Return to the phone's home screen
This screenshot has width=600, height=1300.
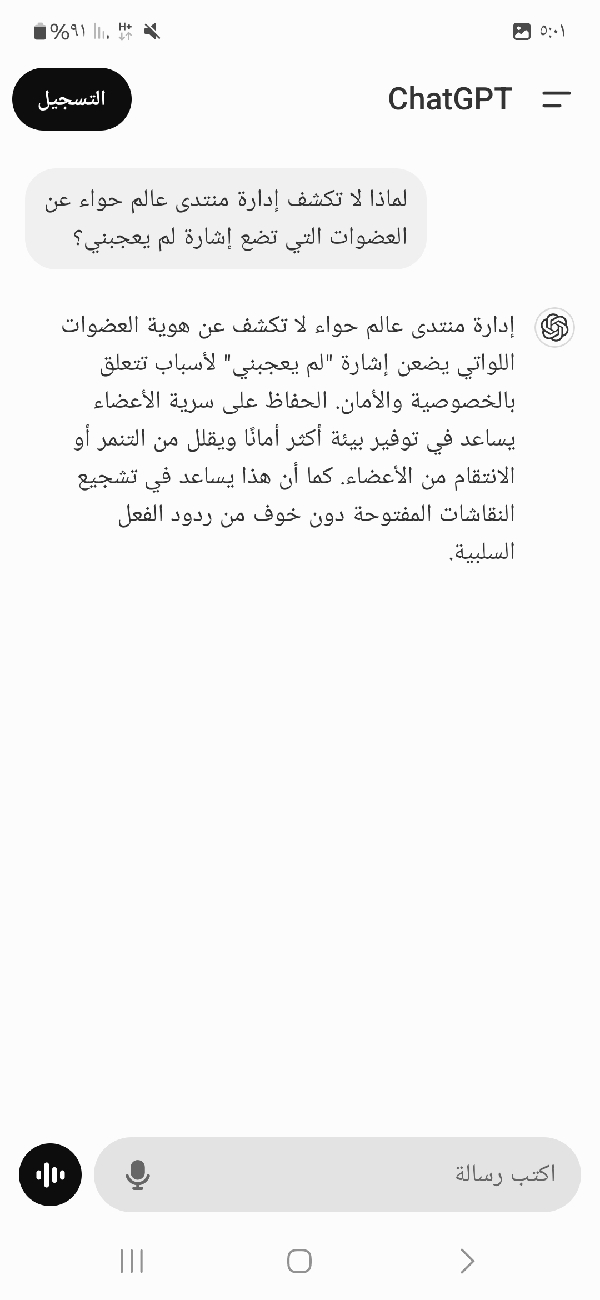(299, 1261)
